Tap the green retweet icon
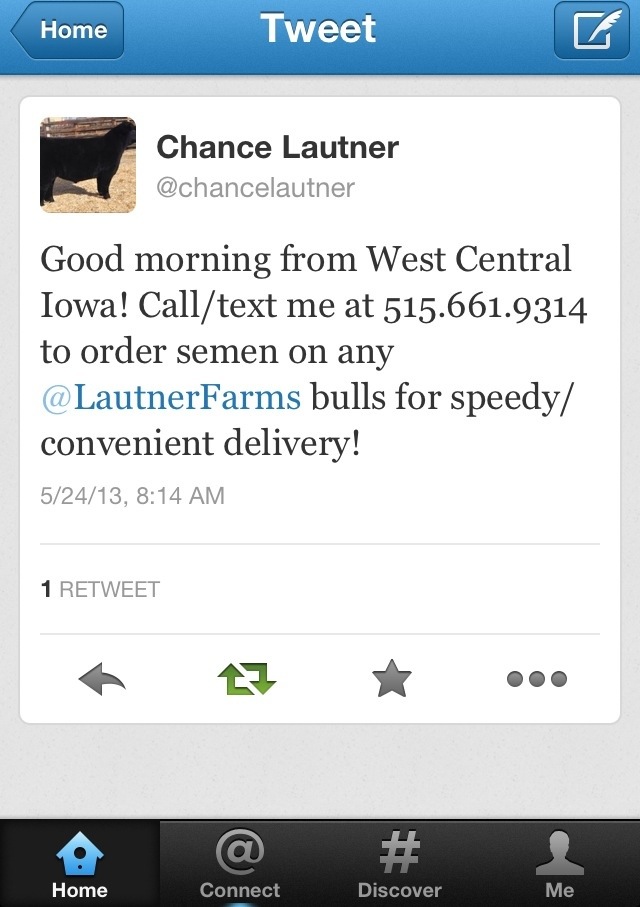The width and height of the screenshot is (640, 907). (x=246, y=681)
